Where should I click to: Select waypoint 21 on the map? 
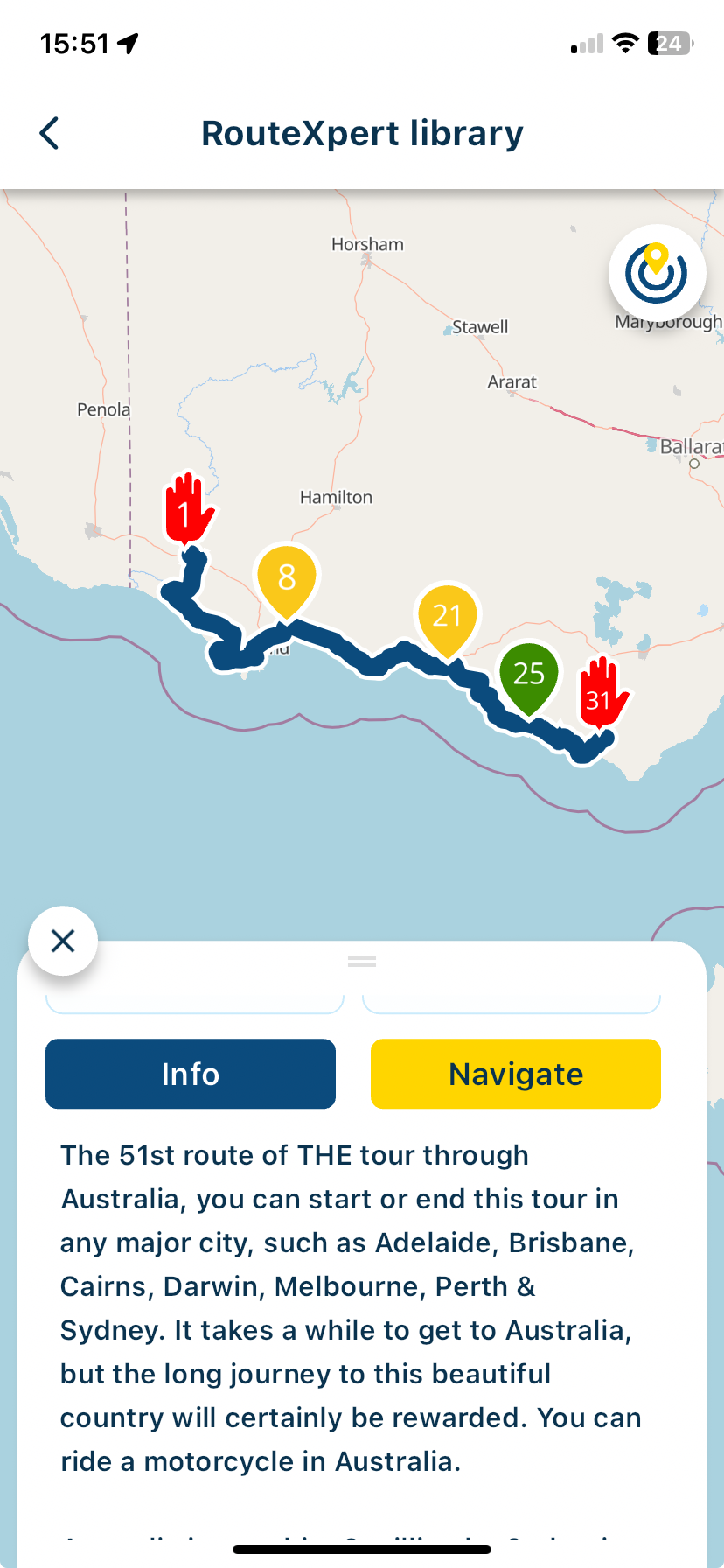point(447,617)
